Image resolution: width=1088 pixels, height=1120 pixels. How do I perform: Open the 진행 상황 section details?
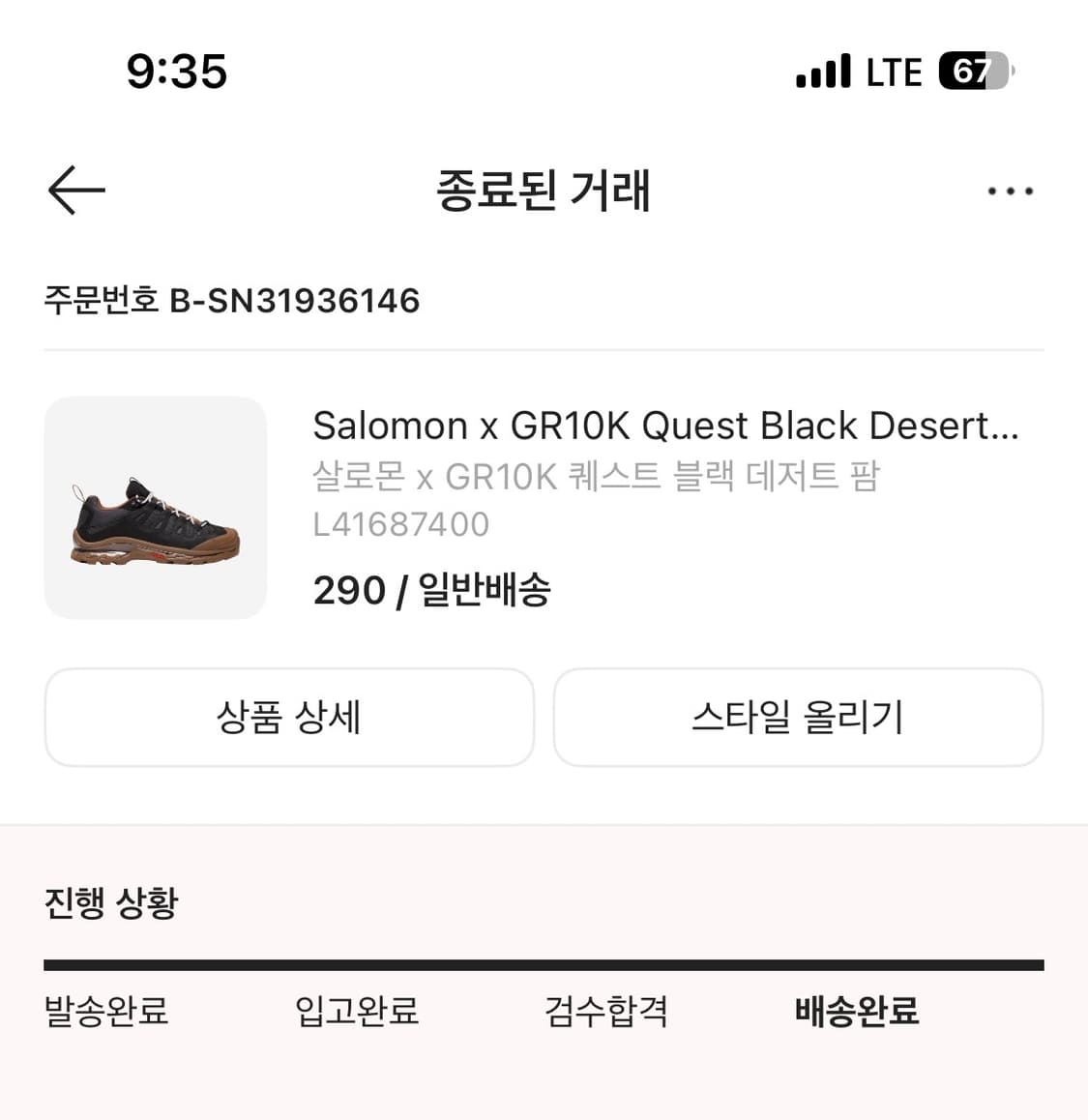click(109, 903)
